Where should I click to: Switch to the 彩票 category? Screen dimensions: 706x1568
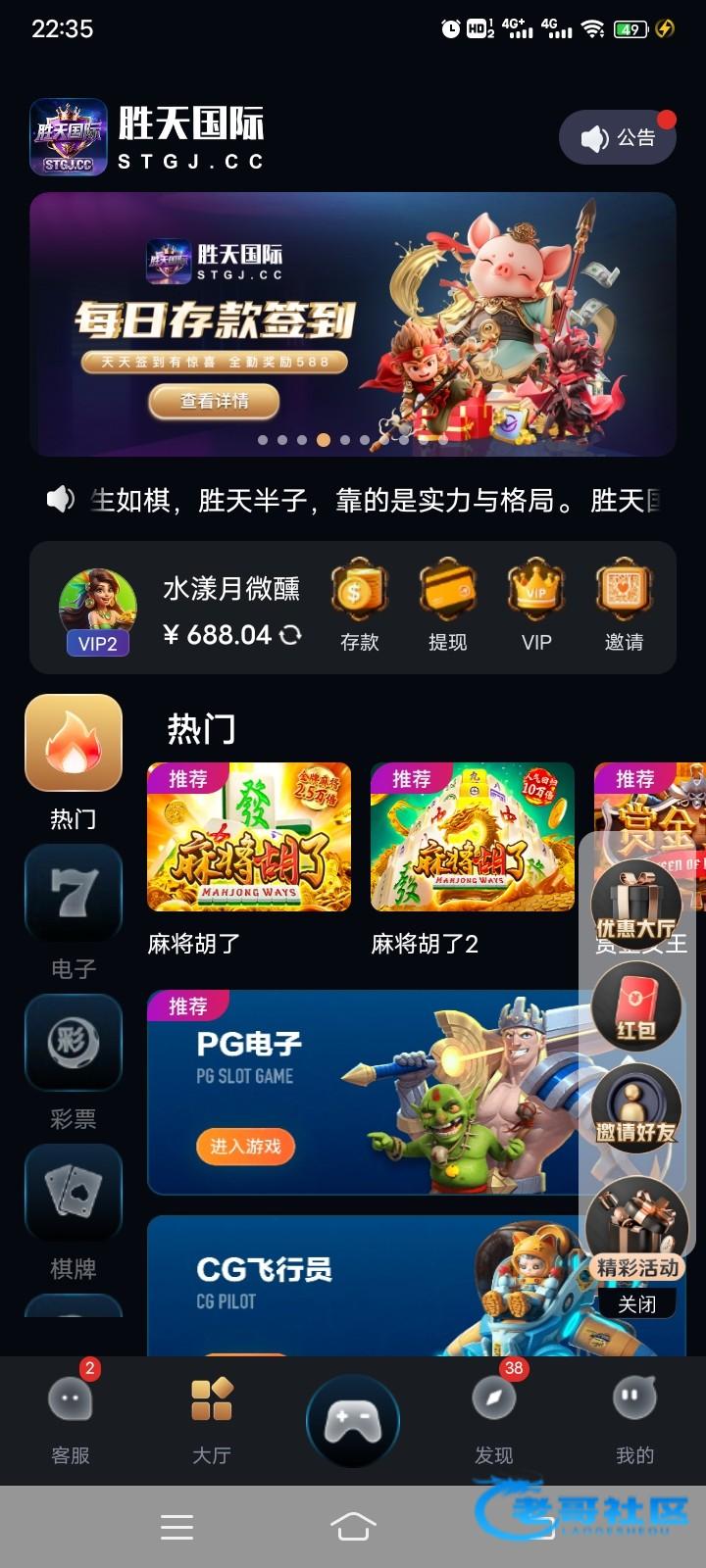[74, 1059]
